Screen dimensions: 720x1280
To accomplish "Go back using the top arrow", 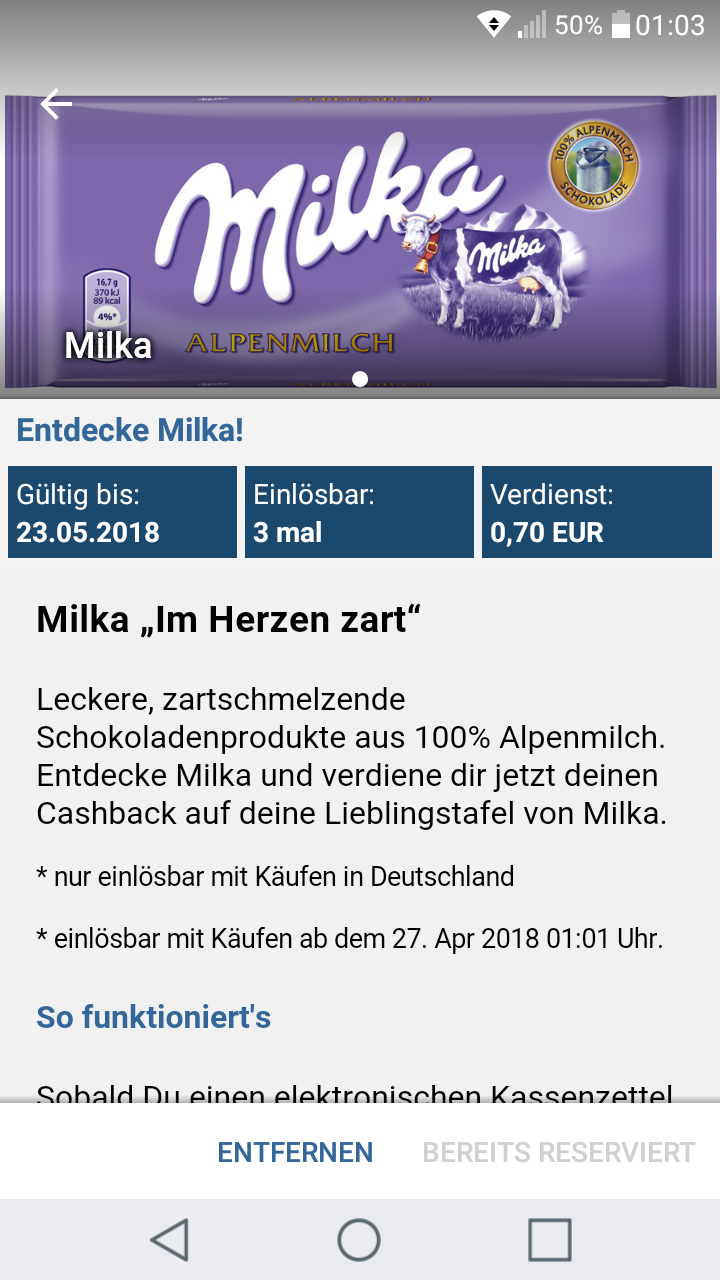I will point(56,104).
